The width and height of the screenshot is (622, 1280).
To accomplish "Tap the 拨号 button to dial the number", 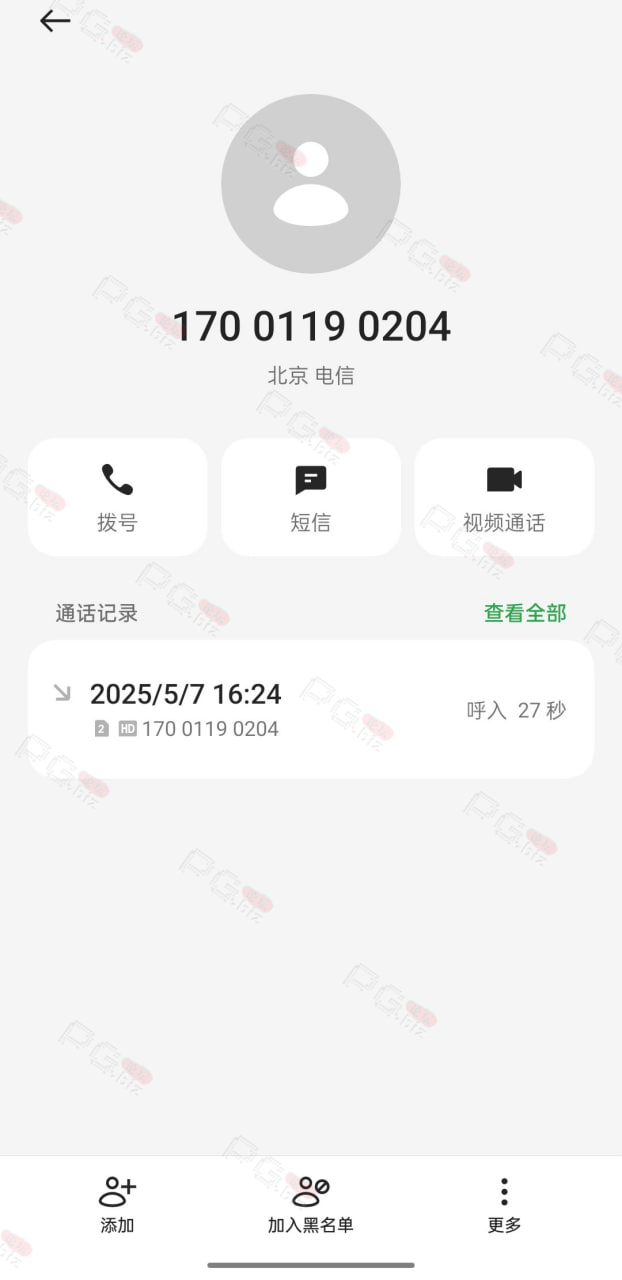I will [117, 497].
